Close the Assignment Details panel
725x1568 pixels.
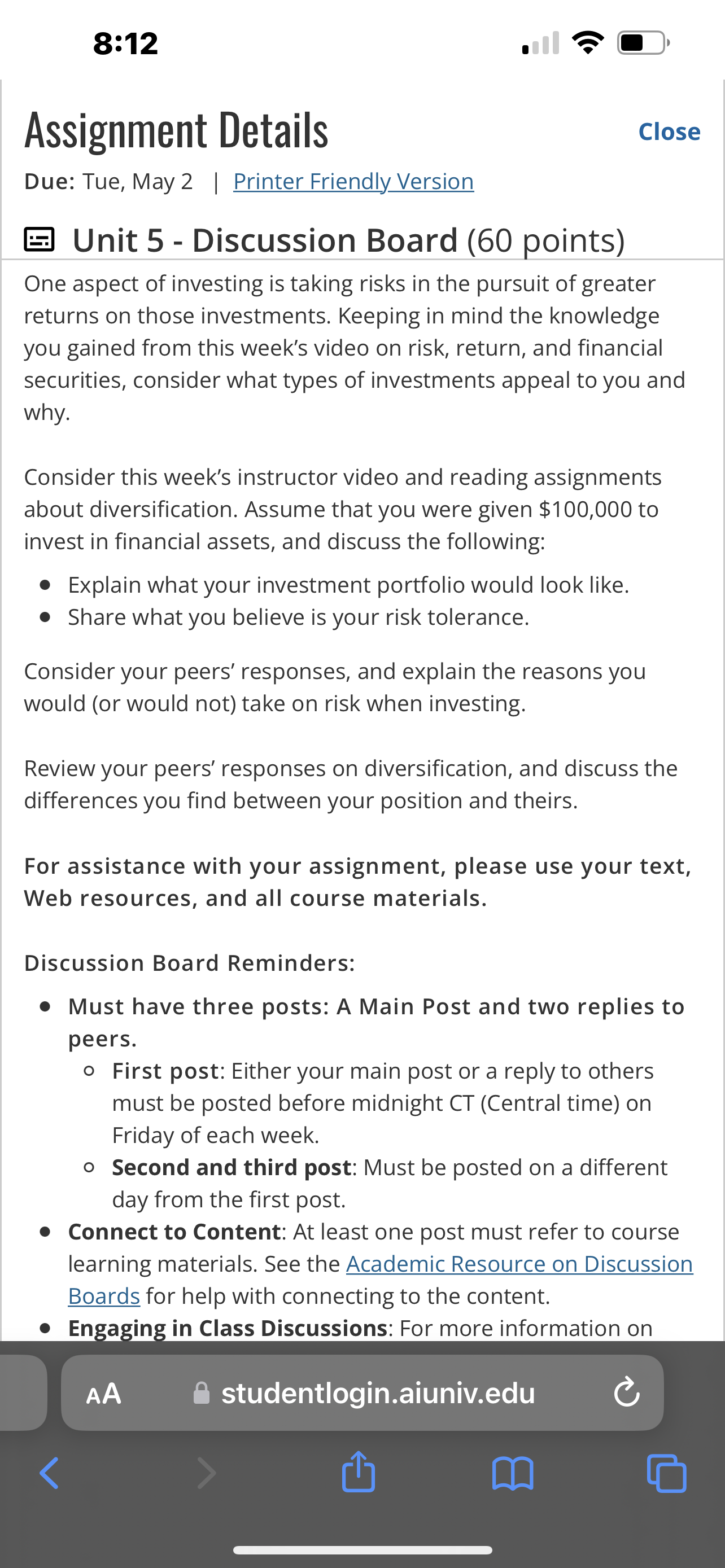point(669,132)
